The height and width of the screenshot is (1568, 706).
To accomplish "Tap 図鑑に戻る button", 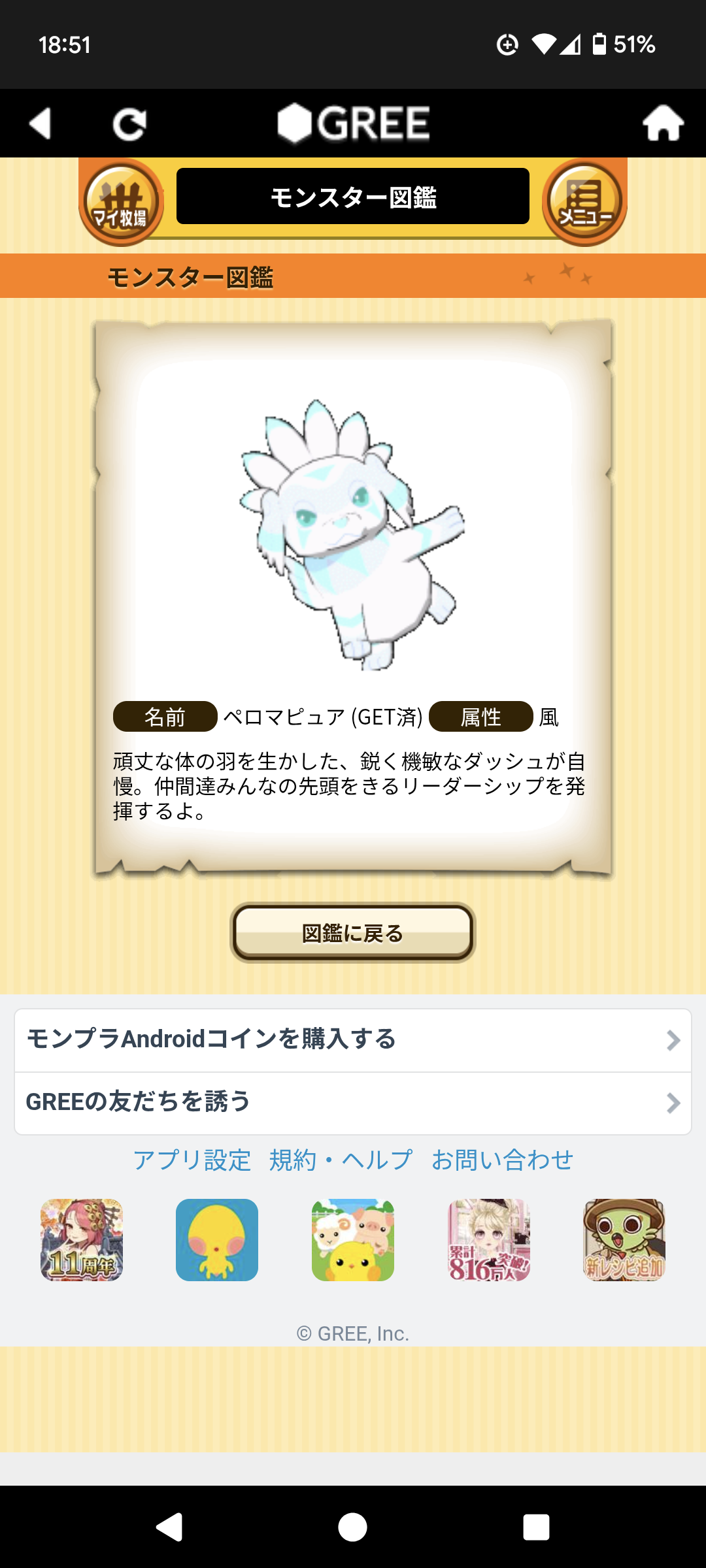I will tap(353, 933).
